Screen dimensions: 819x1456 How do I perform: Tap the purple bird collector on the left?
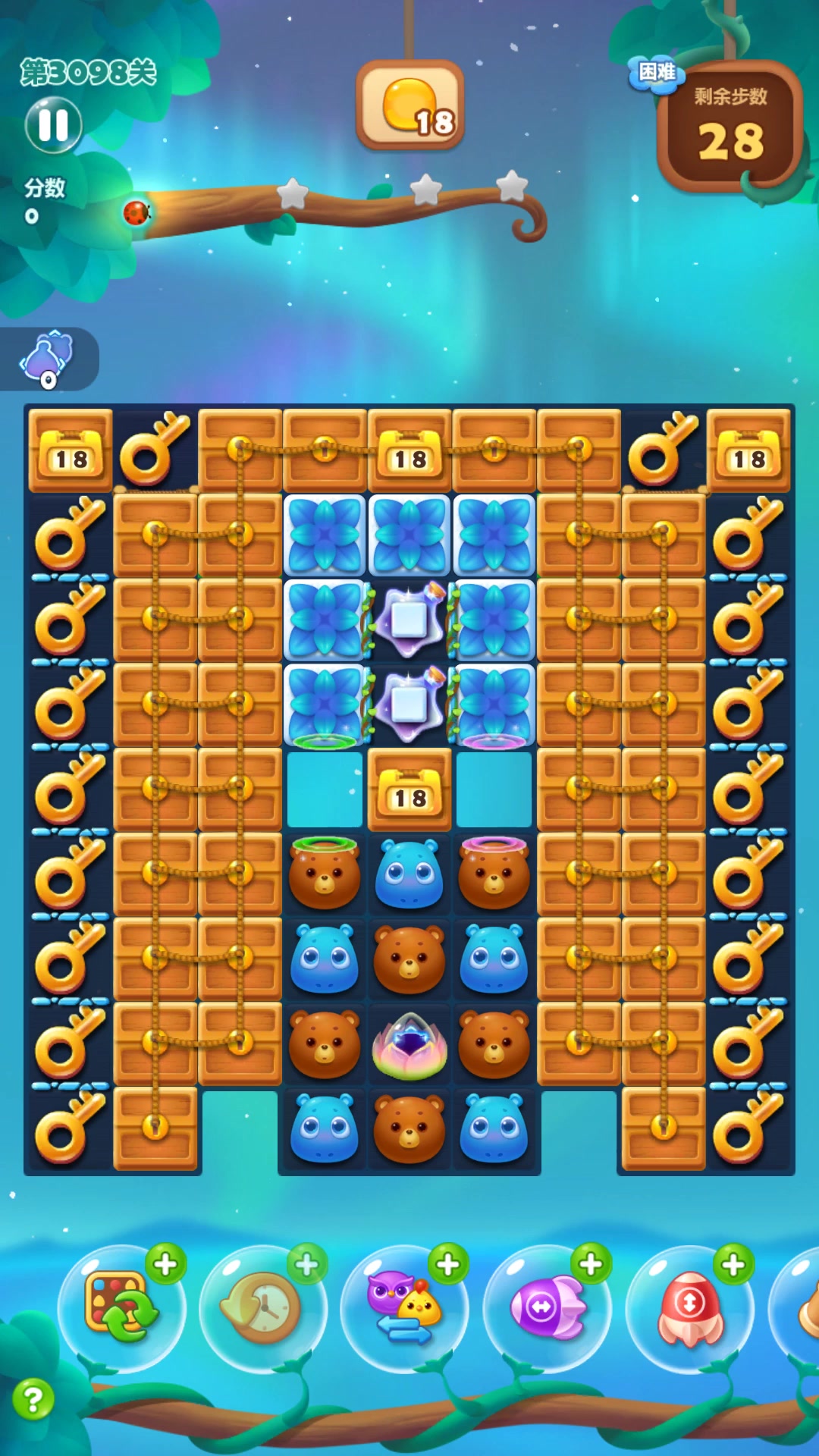[x=47, y=359]
